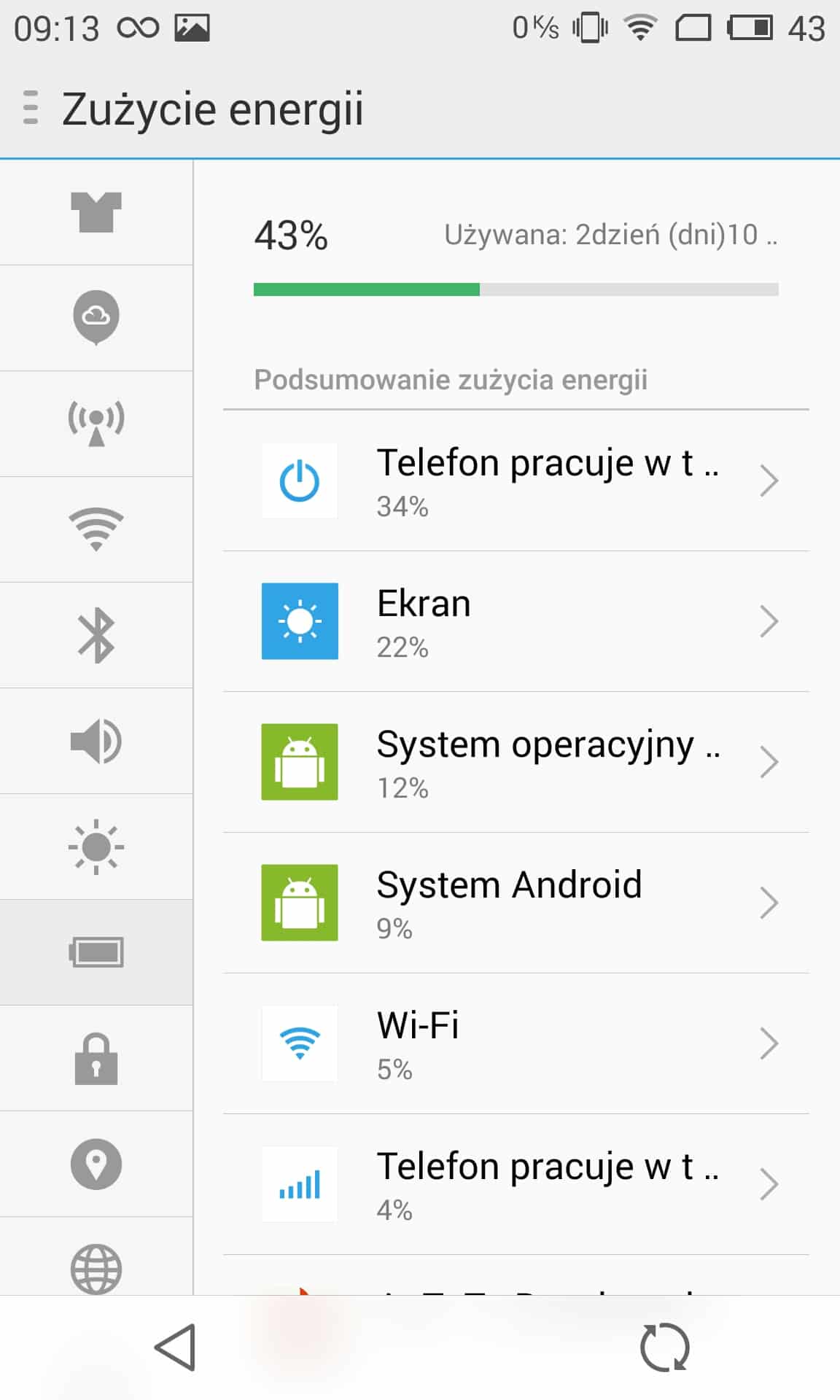Open the "Telefon pracuje w t.." 34% entry
The width and height of the screenshot is (840, 1400).
[x=516, y=481]
